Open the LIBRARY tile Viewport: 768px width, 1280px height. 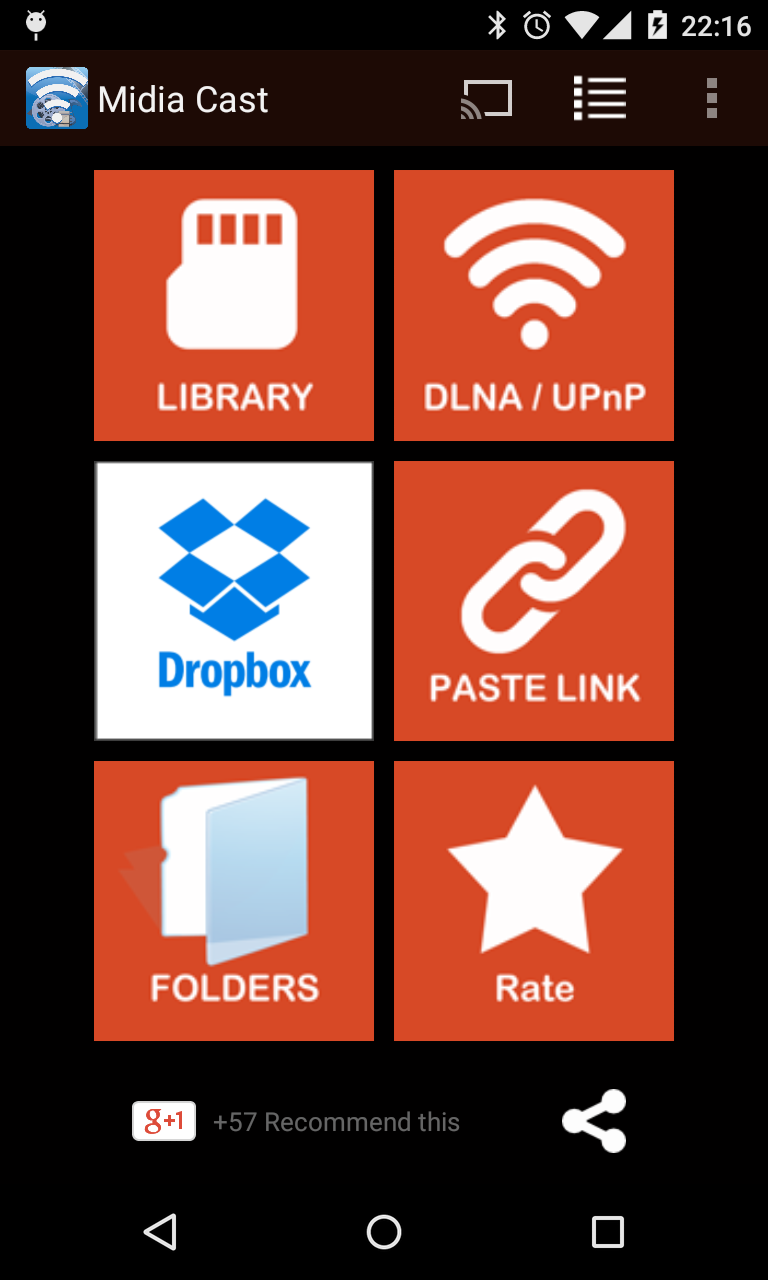pos(234,305)
